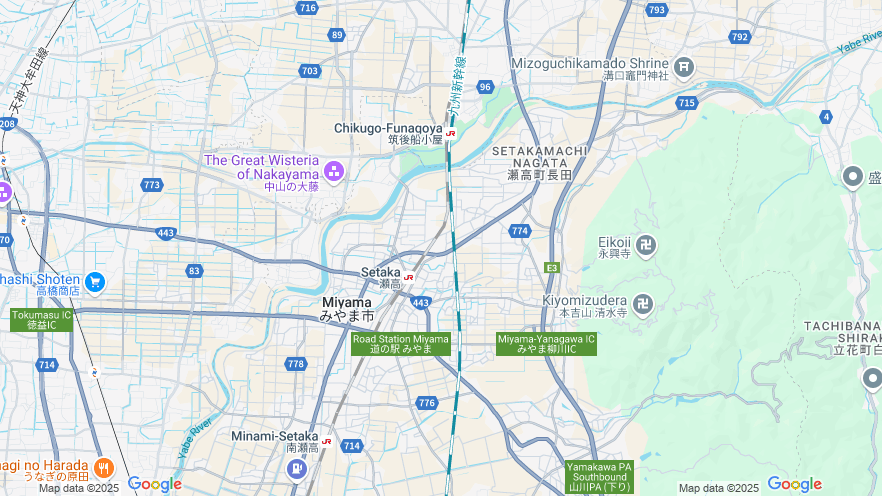Open the Unagi no Harada restaurant marker

[x=104, y=467]
